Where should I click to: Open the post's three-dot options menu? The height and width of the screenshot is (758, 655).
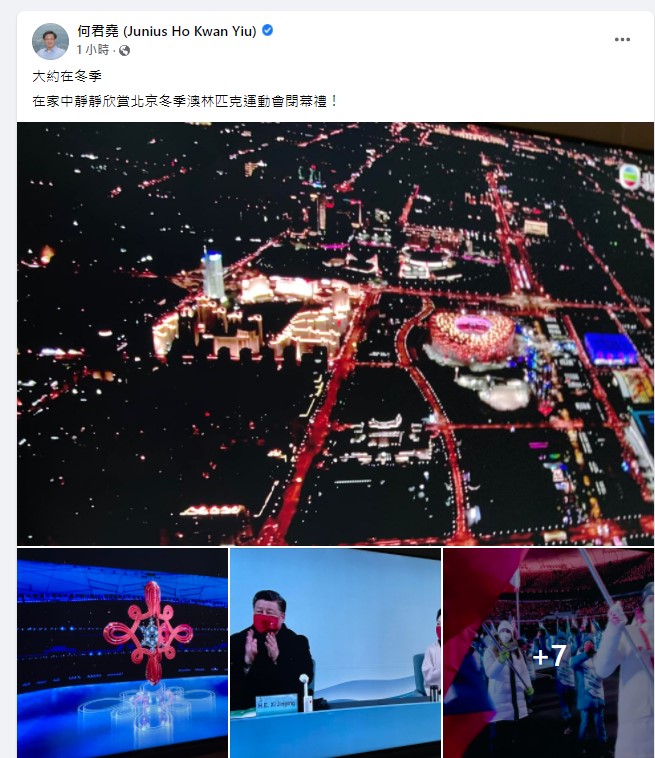tap(622, 40)
